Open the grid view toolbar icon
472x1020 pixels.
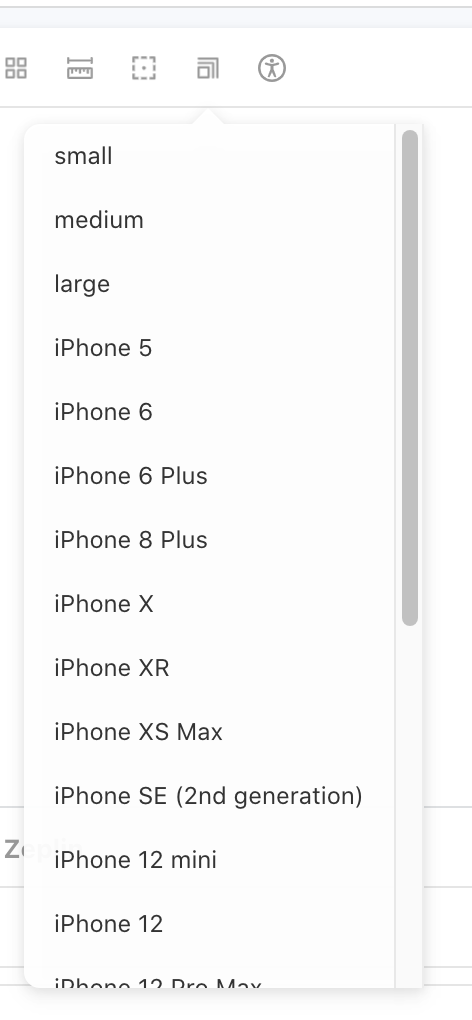(16, 68)
